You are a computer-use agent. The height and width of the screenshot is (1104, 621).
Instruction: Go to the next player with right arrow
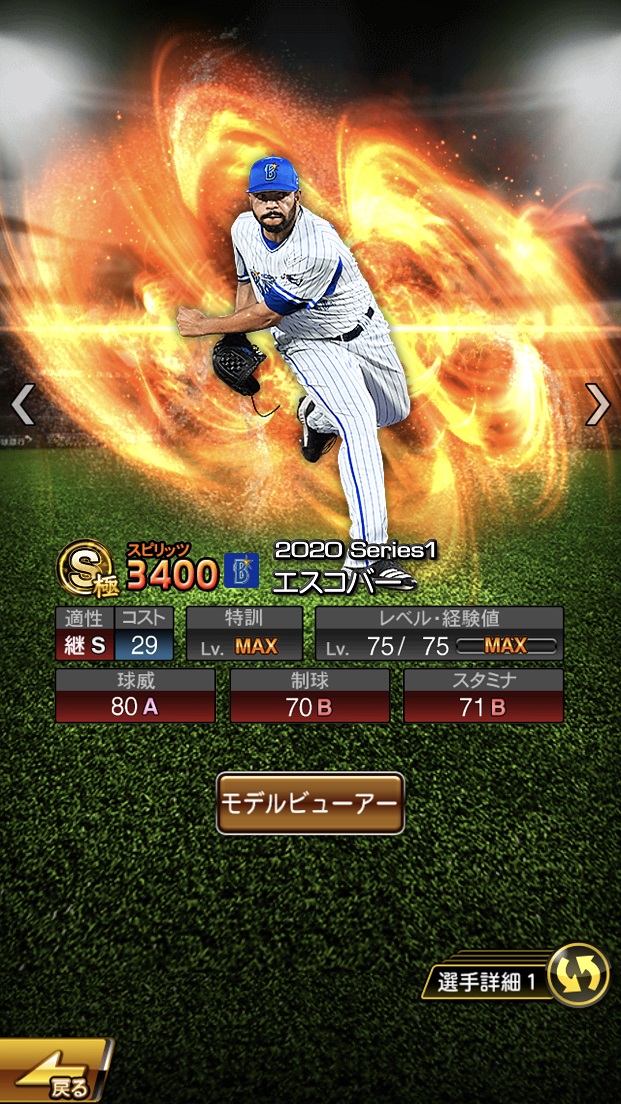pyautogui.click(x=597, y=404)
